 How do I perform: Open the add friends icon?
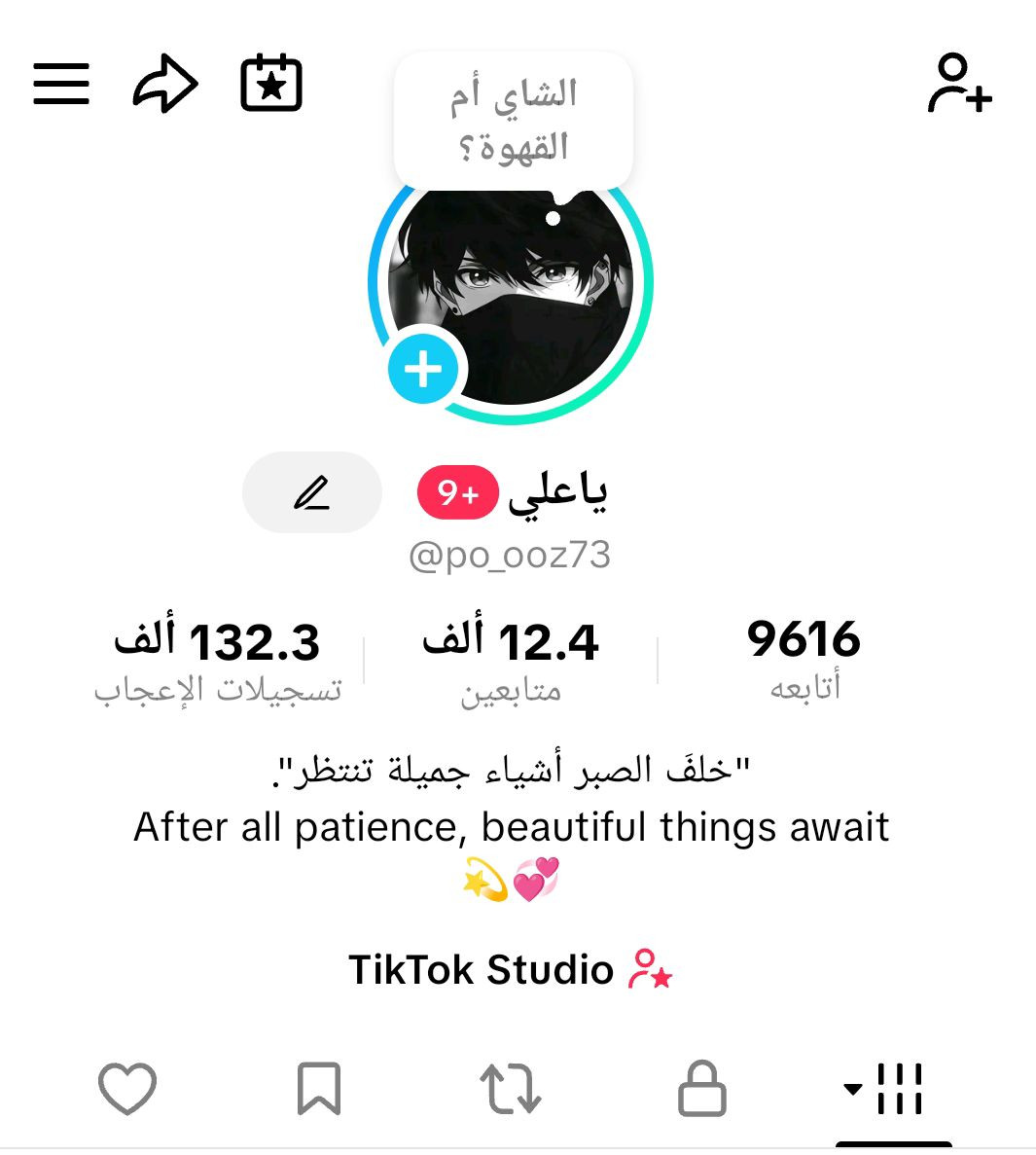pyautogui.click(x=958, y=84)
